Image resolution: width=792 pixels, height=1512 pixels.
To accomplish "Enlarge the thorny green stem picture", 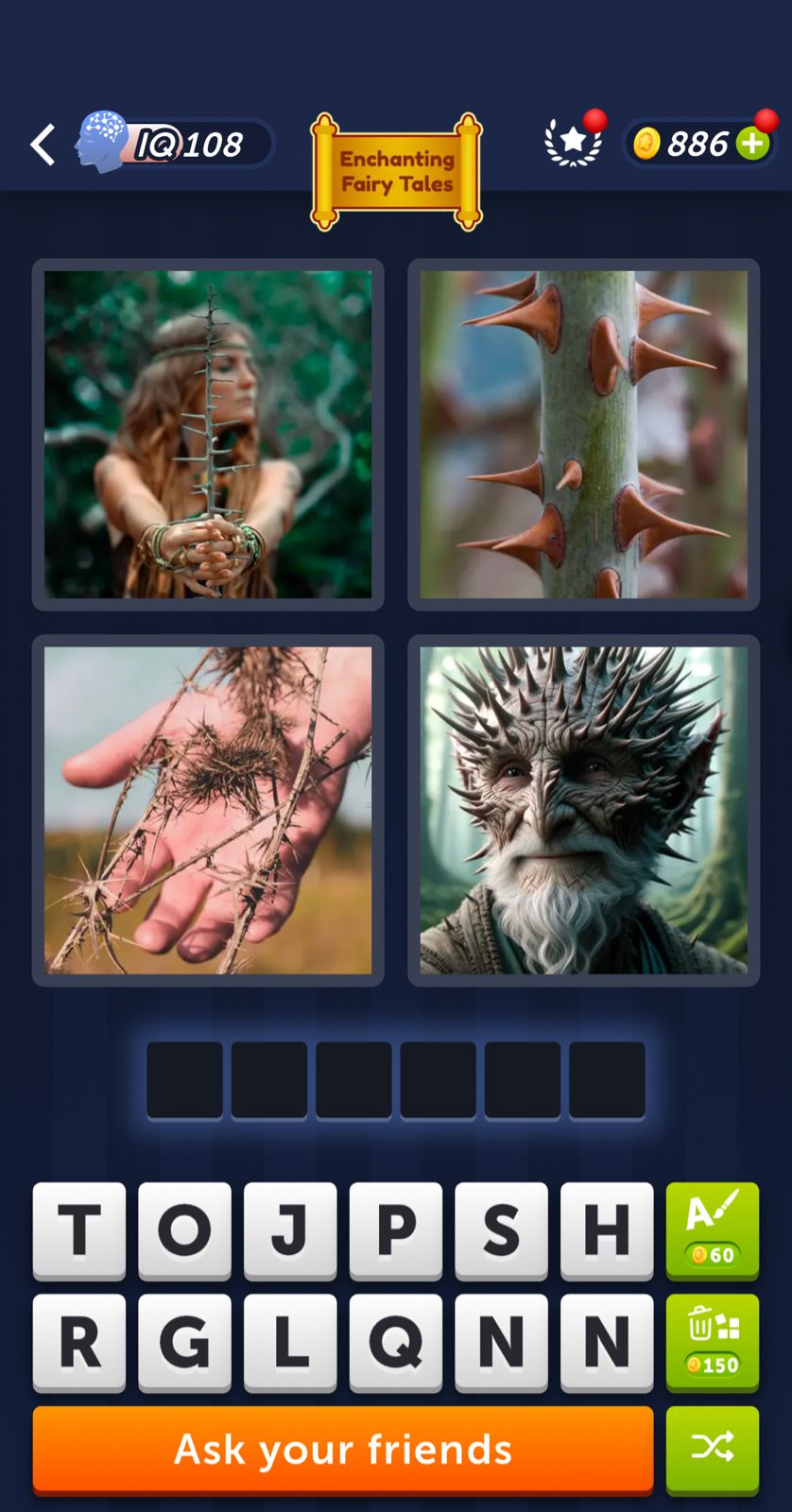I will pos(583,435).
